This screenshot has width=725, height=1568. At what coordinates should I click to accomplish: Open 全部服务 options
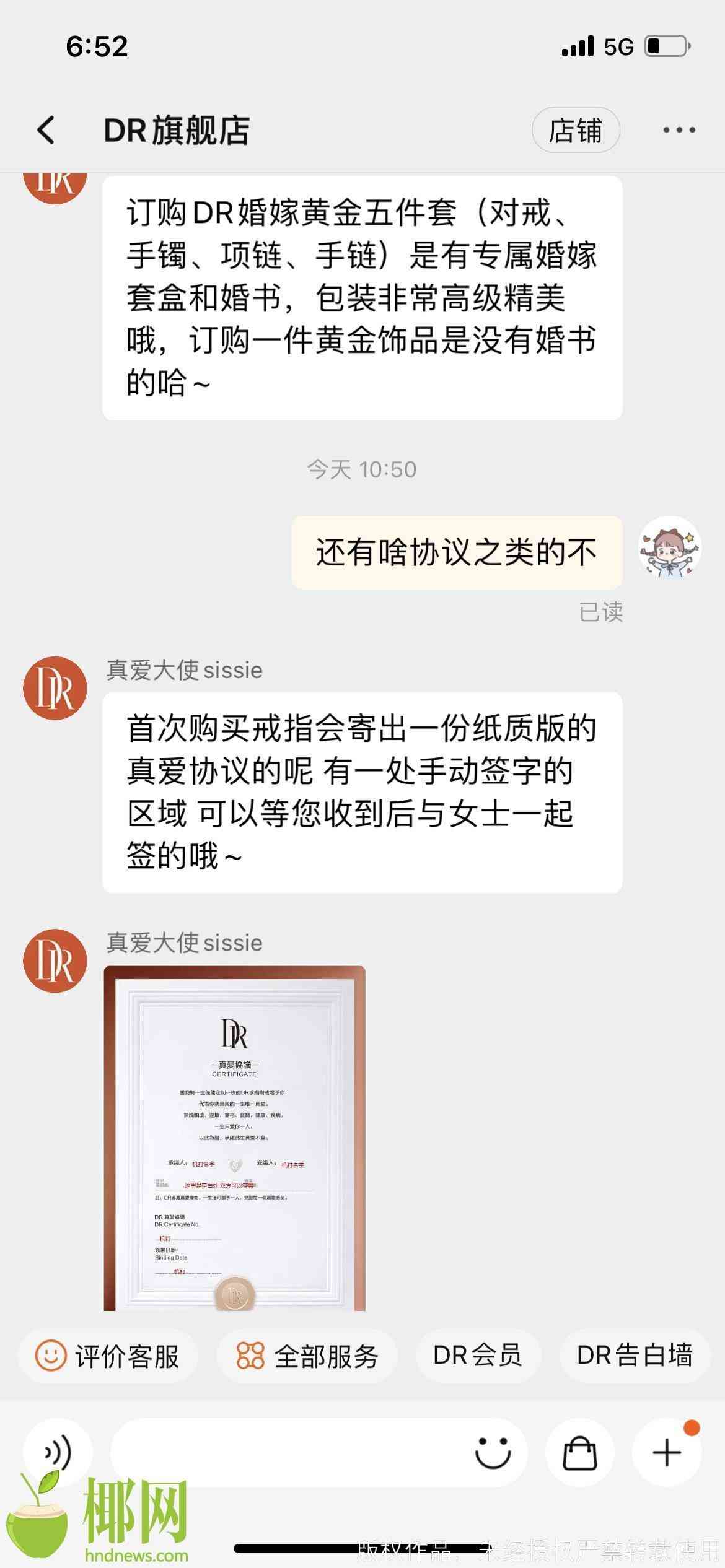pyautogui.click(x=307, y=1356)
